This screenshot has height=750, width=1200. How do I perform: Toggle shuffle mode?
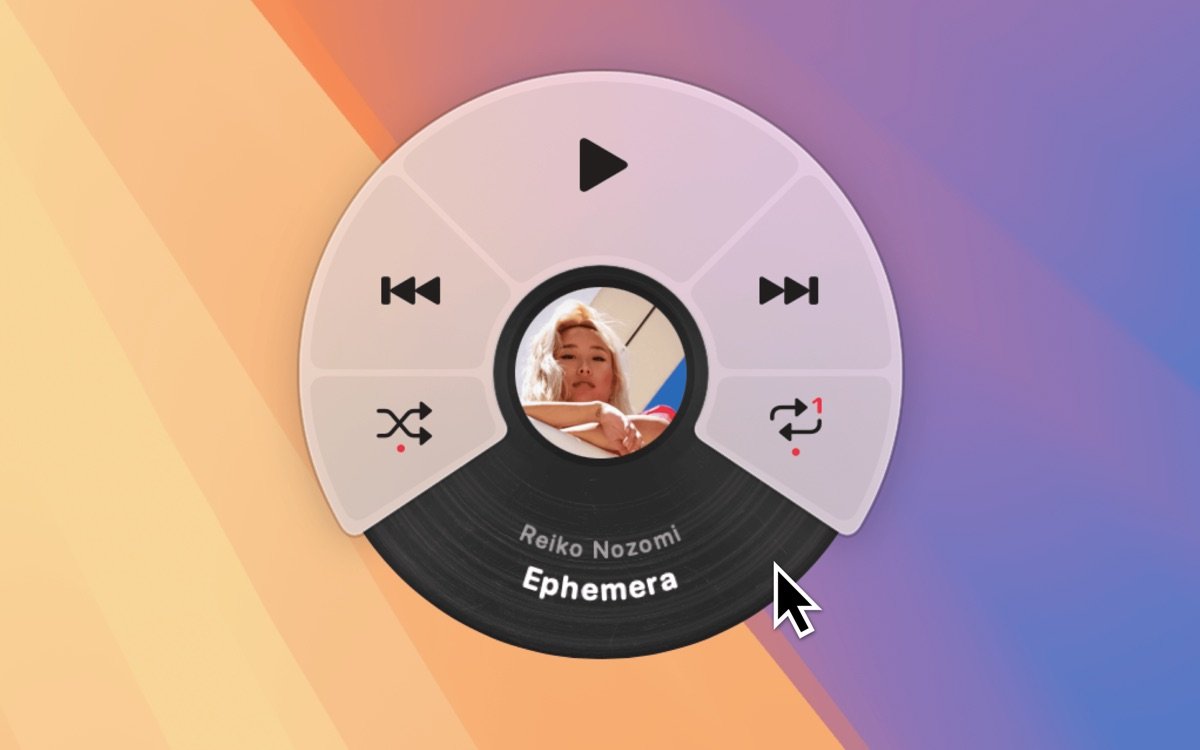[404, 424]
